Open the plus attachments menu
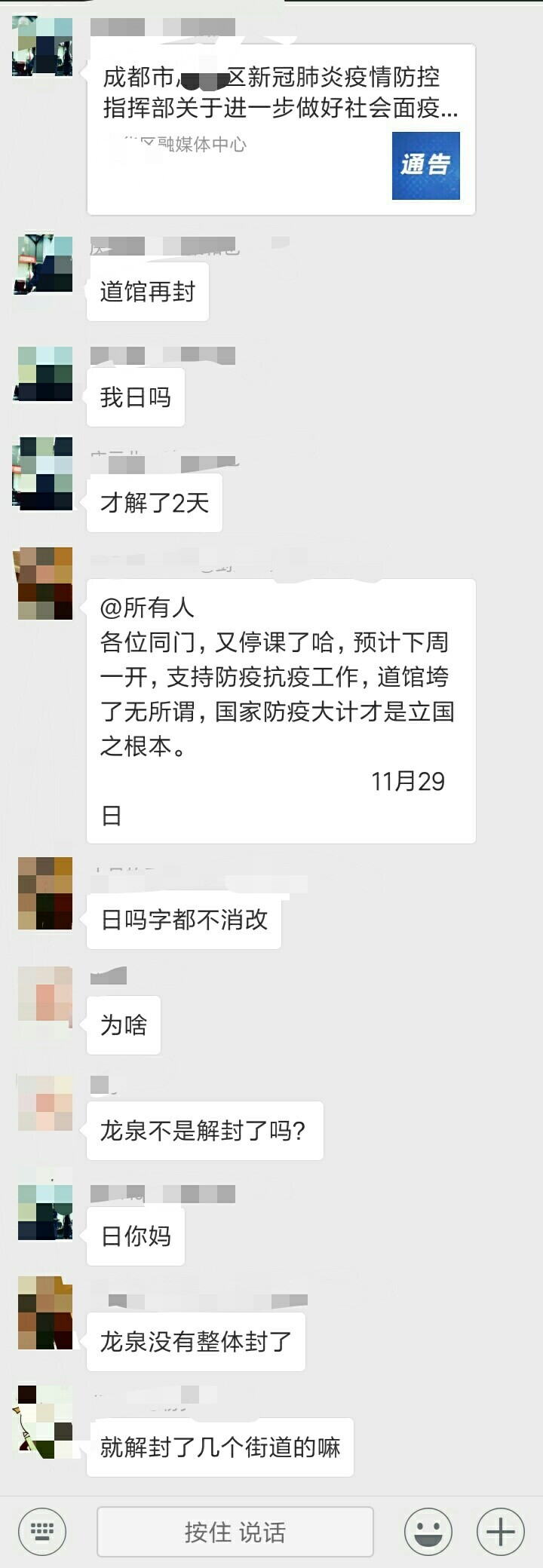543x1568 pixels. point(501,1532)
